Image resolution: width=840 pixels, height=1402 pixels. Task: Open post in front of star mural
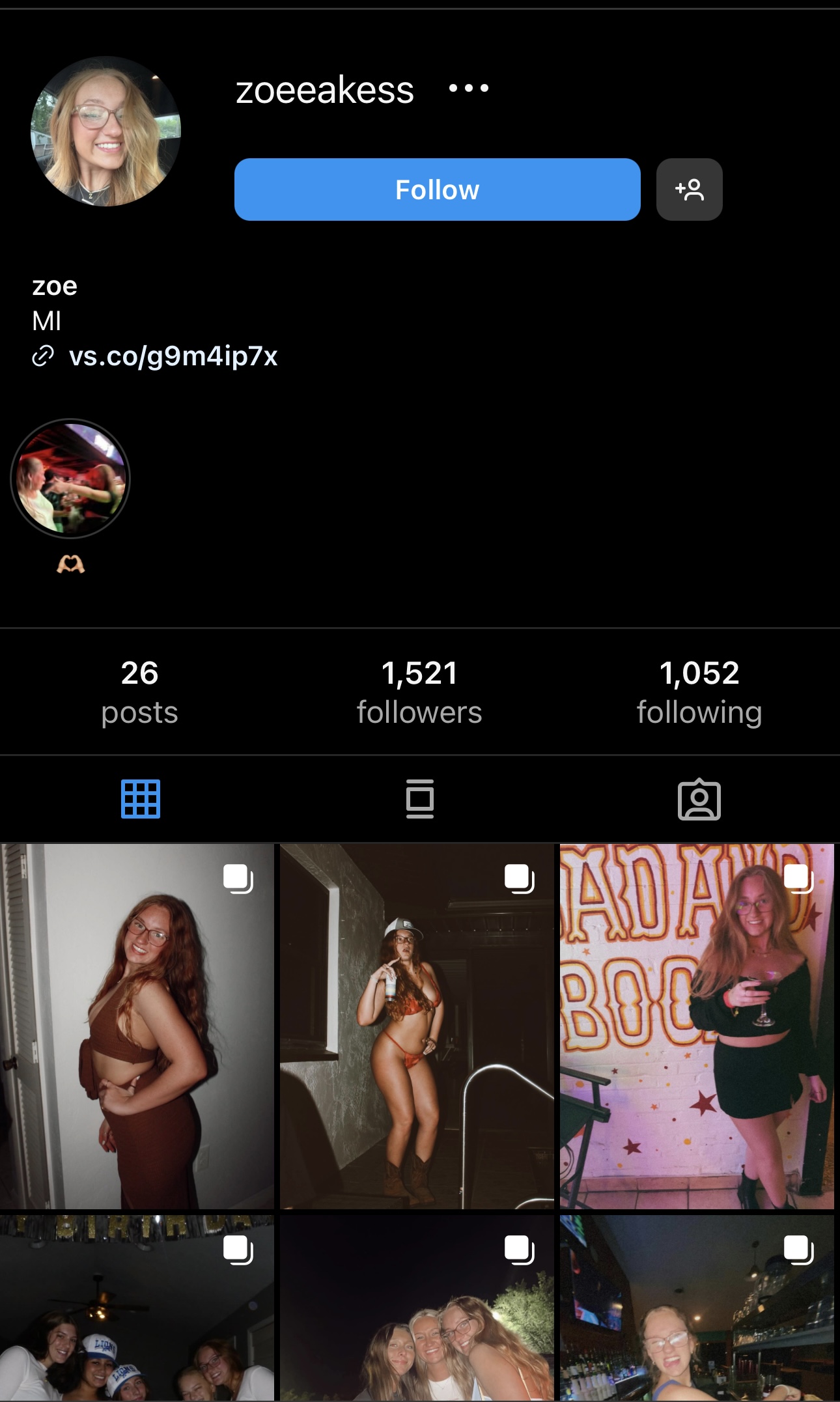pos(697,1026)
